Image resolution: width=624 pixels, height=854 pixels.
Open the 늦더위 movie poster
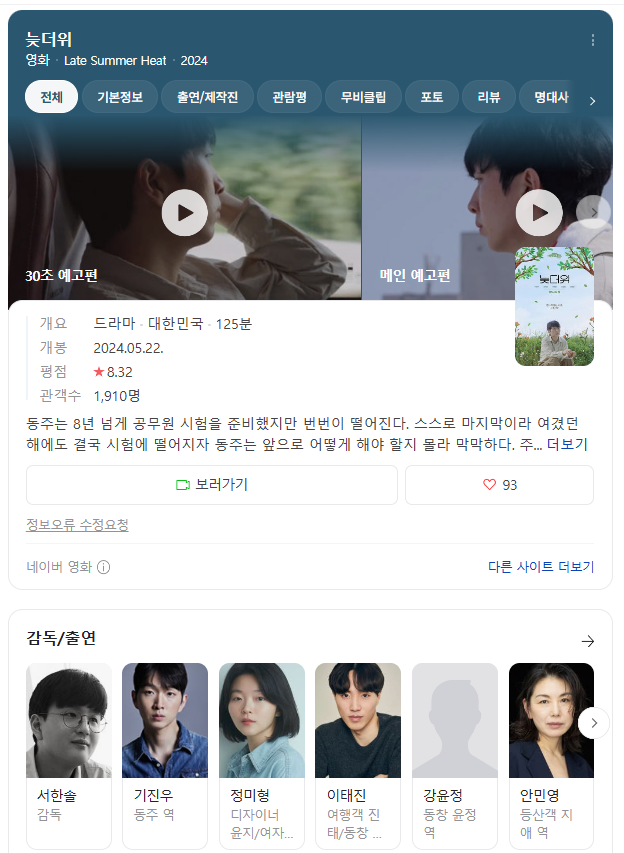click(x=554, y=306)
